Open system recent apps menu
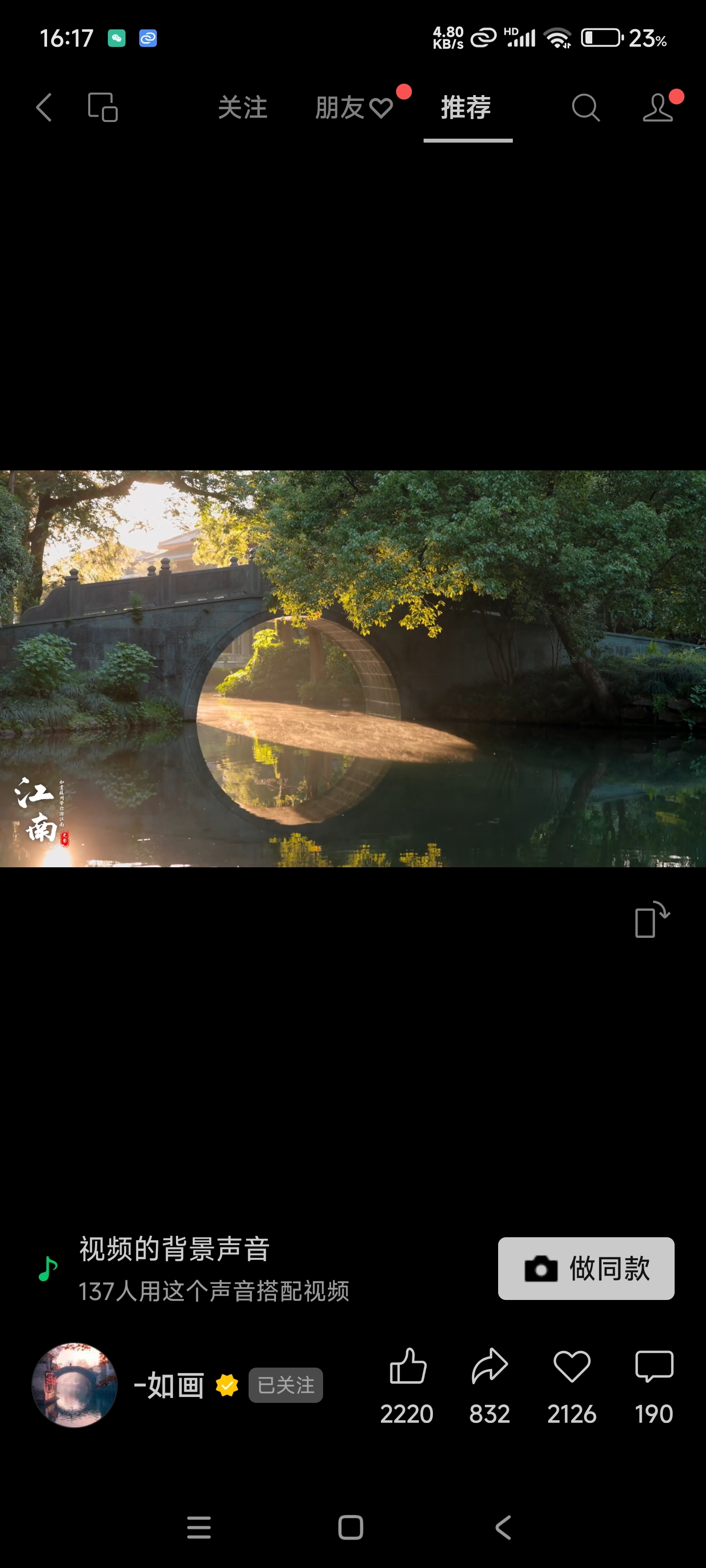706x1568 pixels. 199,1527
